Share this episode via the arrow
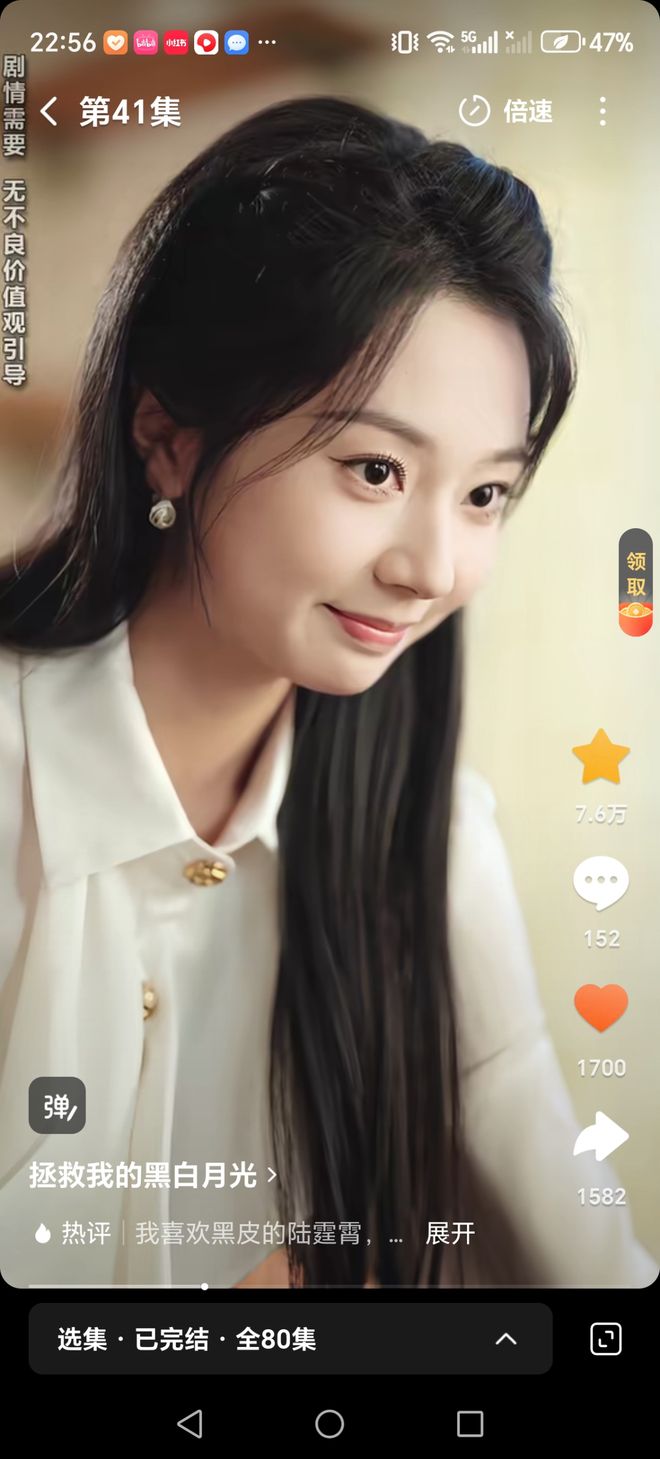This screenshot has width=660, height=1459. [x=600, y=1137]
